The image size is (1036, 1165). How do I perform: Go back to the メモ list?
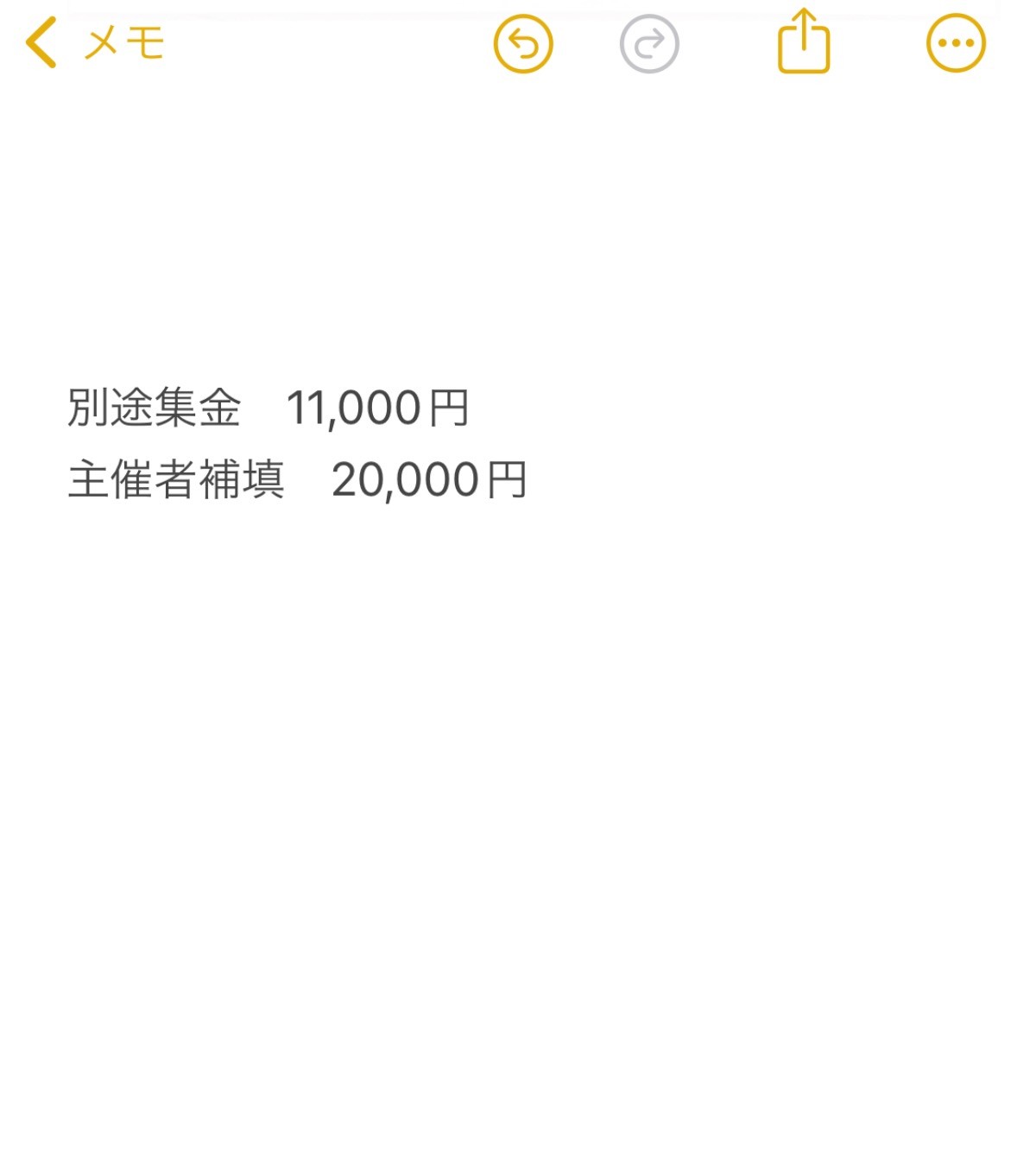click(93, 43)
